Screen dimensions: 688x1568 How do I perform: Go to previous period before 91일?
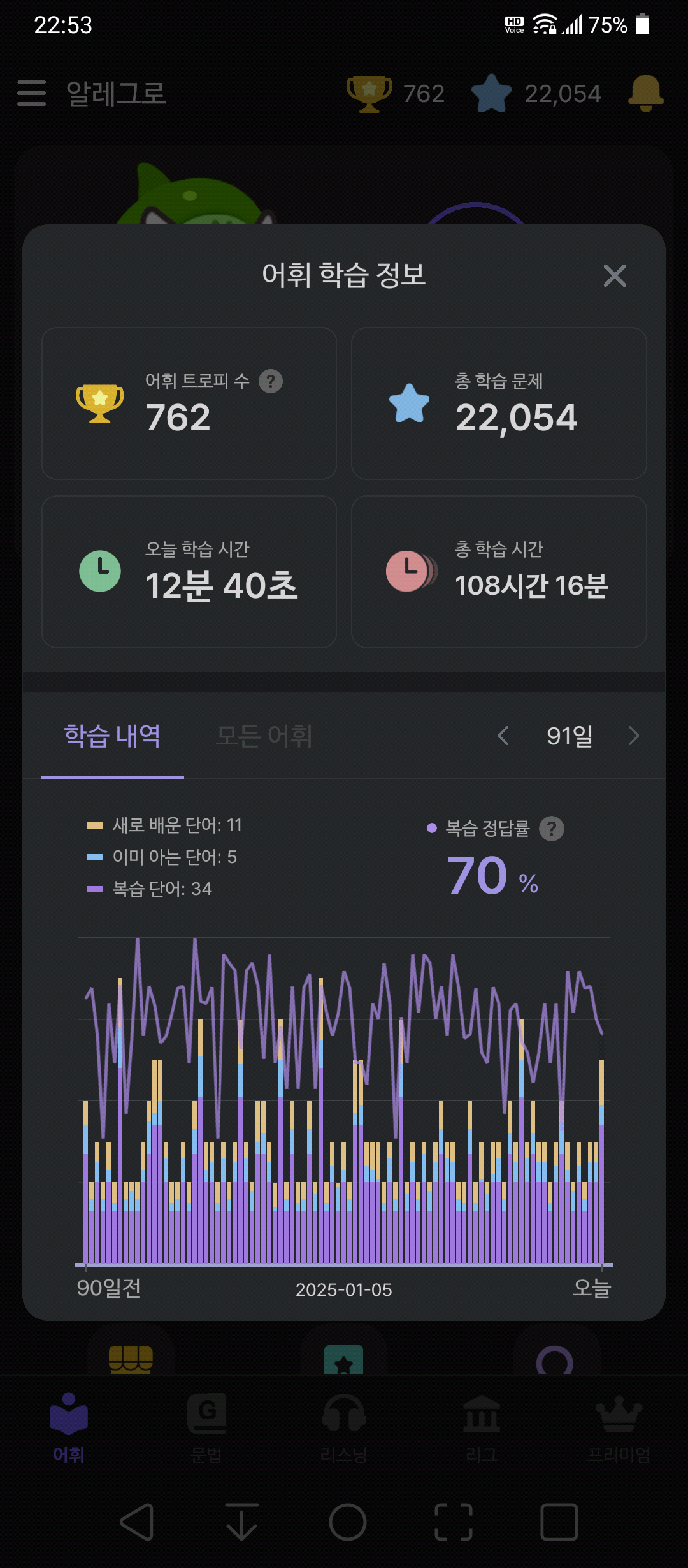coord(503,736)
